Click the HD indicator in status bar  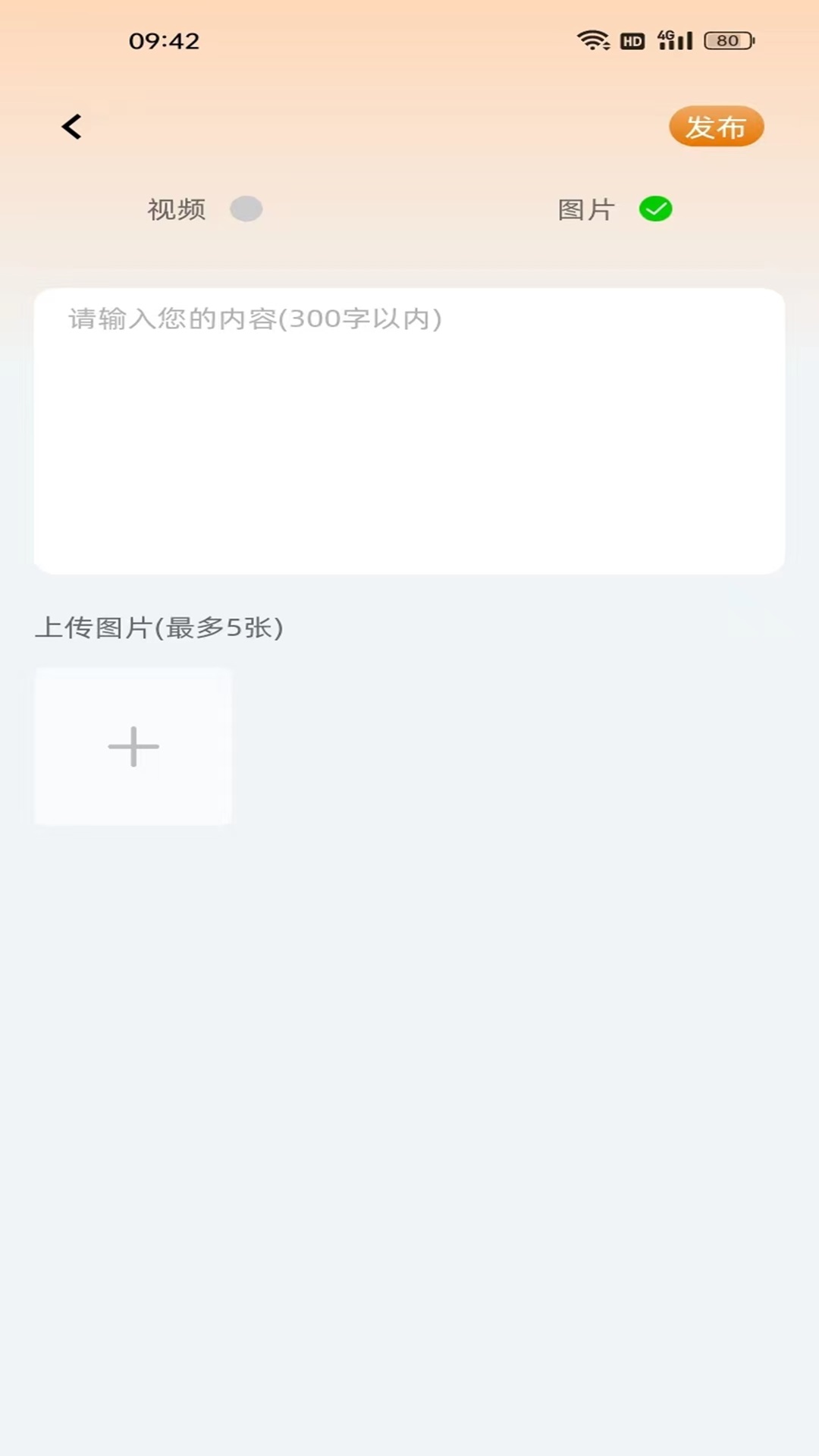(x=632, y=41)
